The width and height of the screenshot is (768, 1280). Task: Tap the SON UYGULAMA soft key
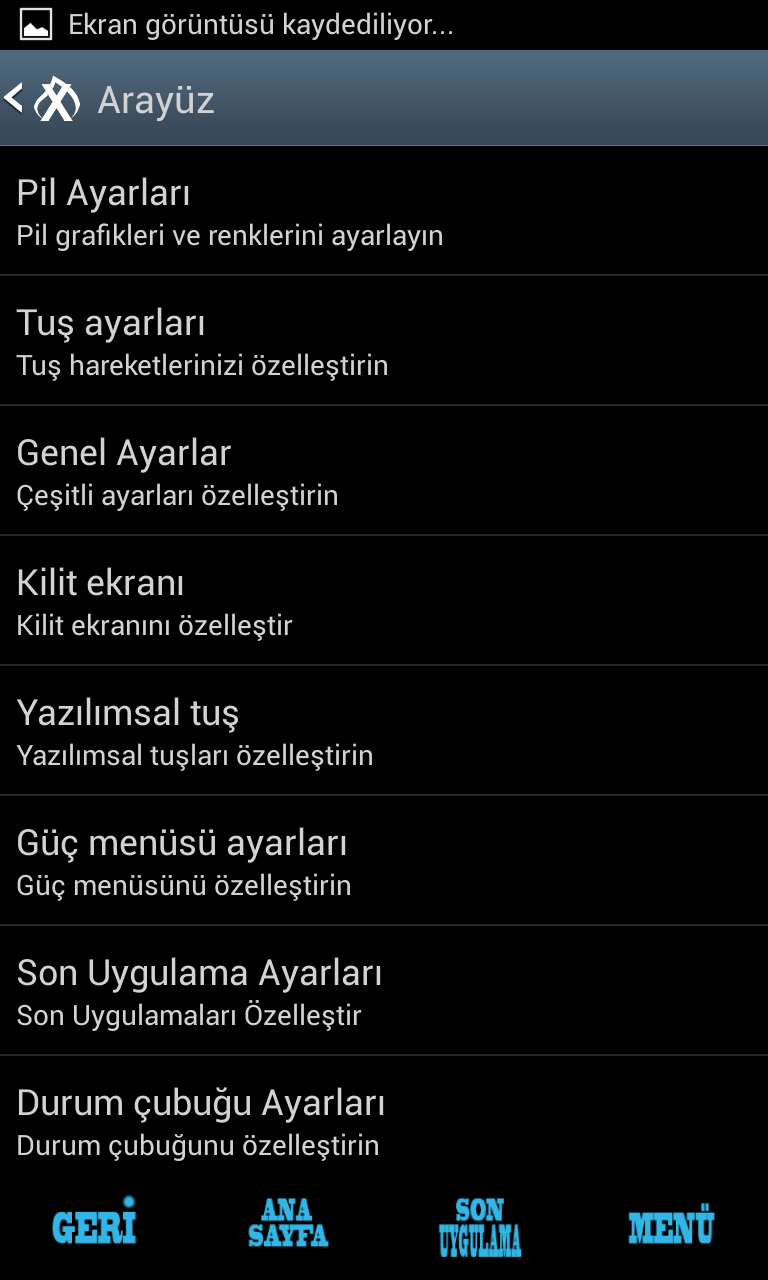pos(480,1227)
